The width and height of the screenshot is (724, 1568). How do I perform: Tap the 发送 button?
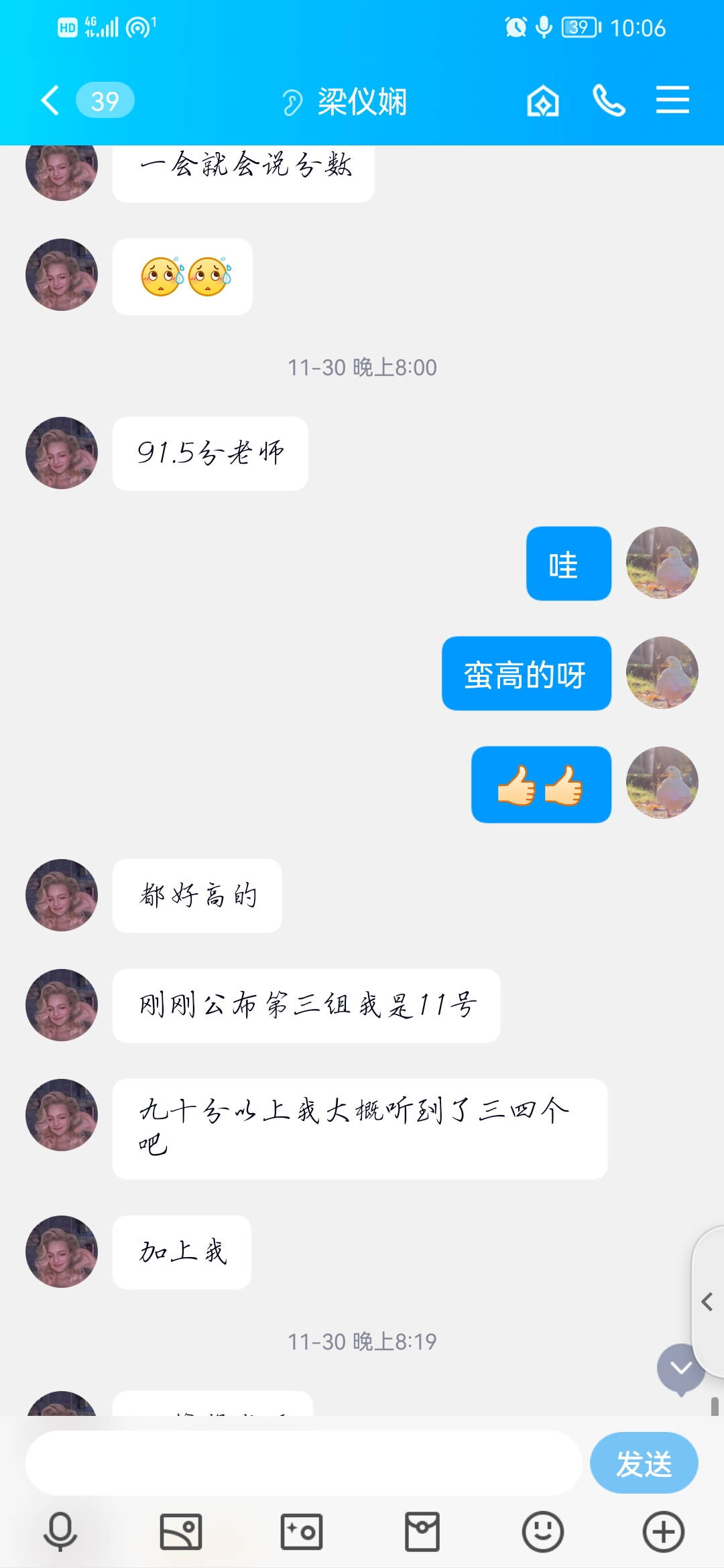tap(644, 1463)
